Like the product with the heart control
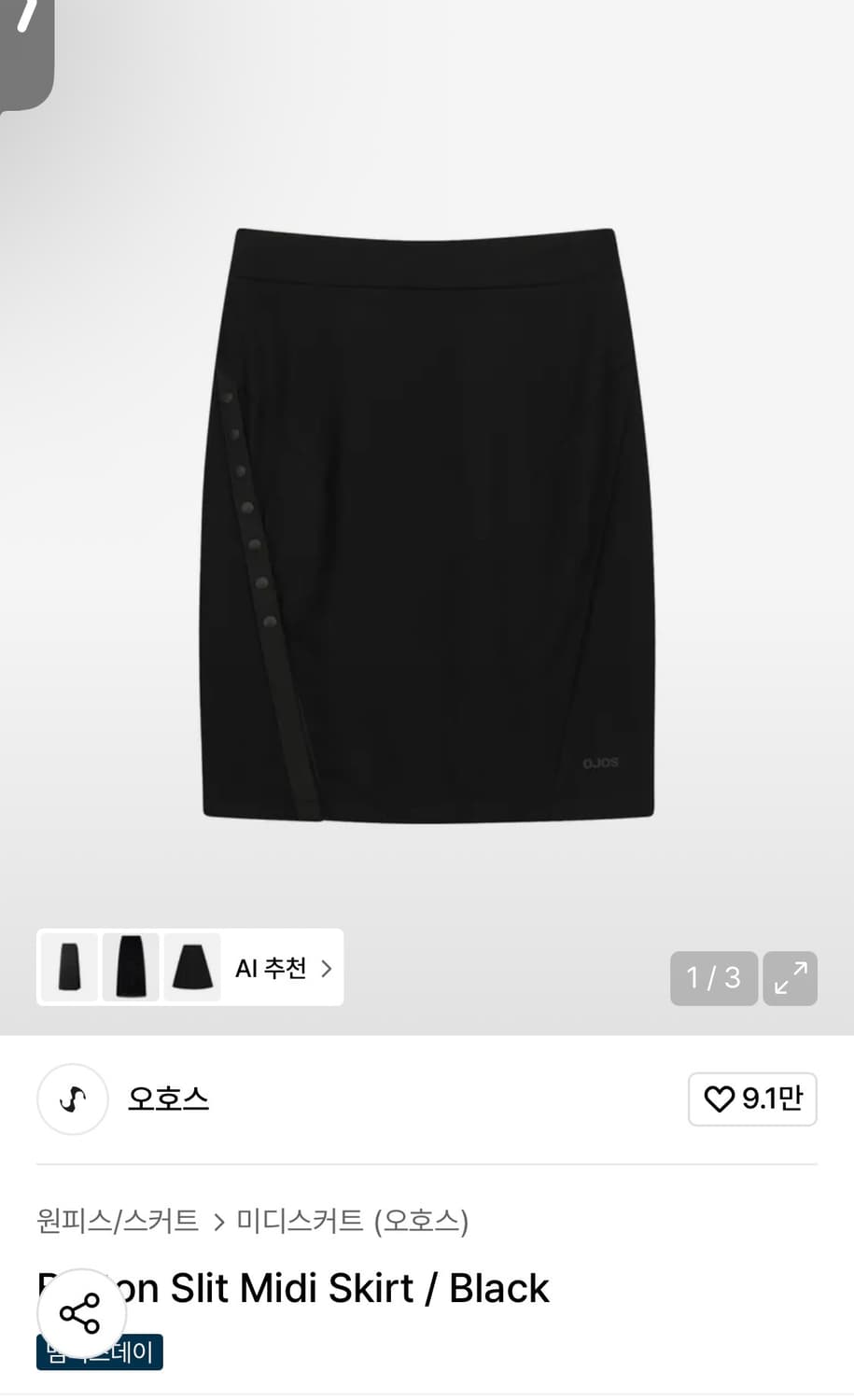Image resolution: width=854 pixels, height=1400 pixels. click(x=752, y=1099)
